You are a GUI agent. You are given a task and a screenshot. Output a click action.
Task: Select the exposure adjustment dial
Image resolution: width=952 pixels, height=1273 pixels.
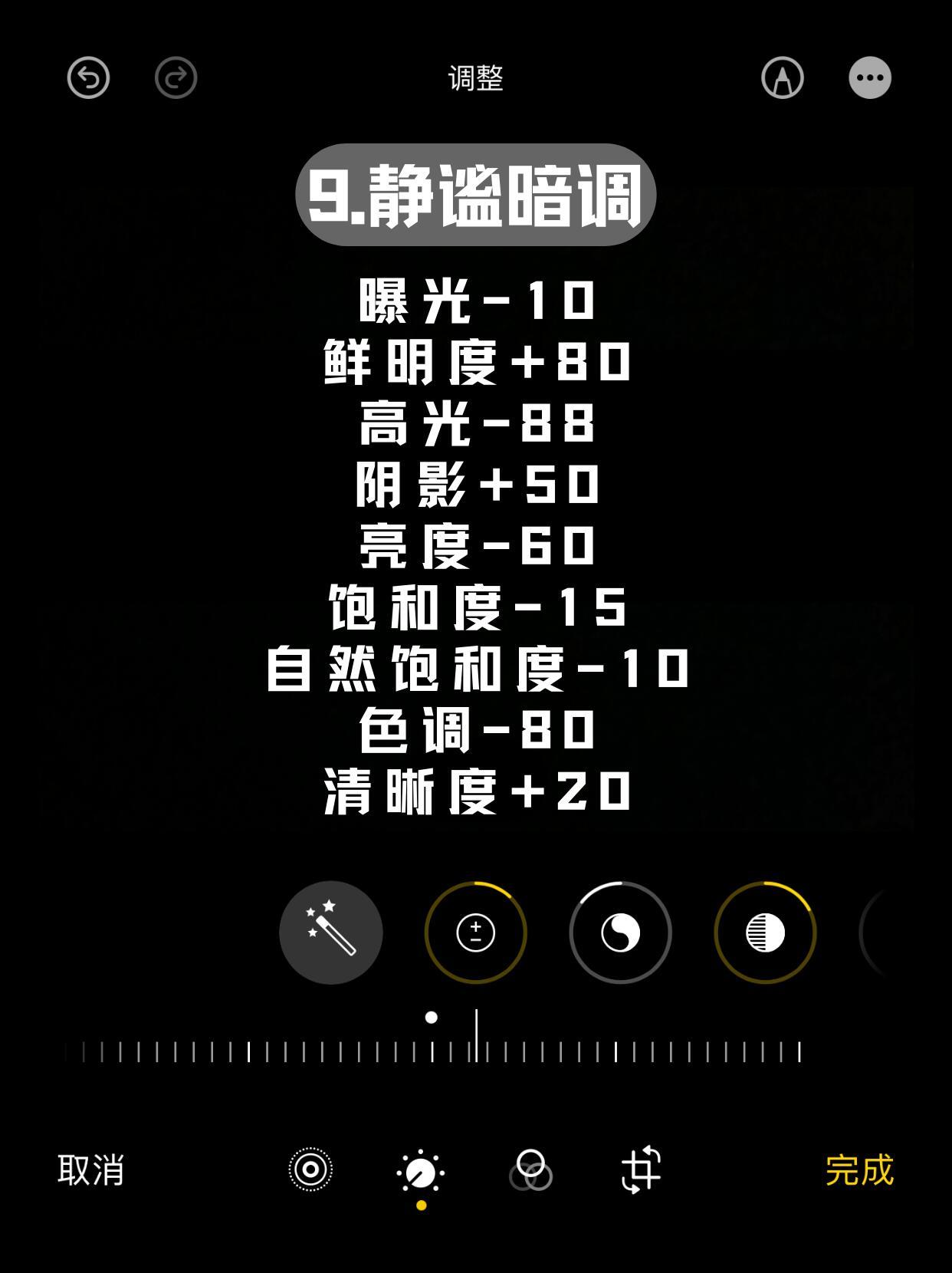click(476, 933)
